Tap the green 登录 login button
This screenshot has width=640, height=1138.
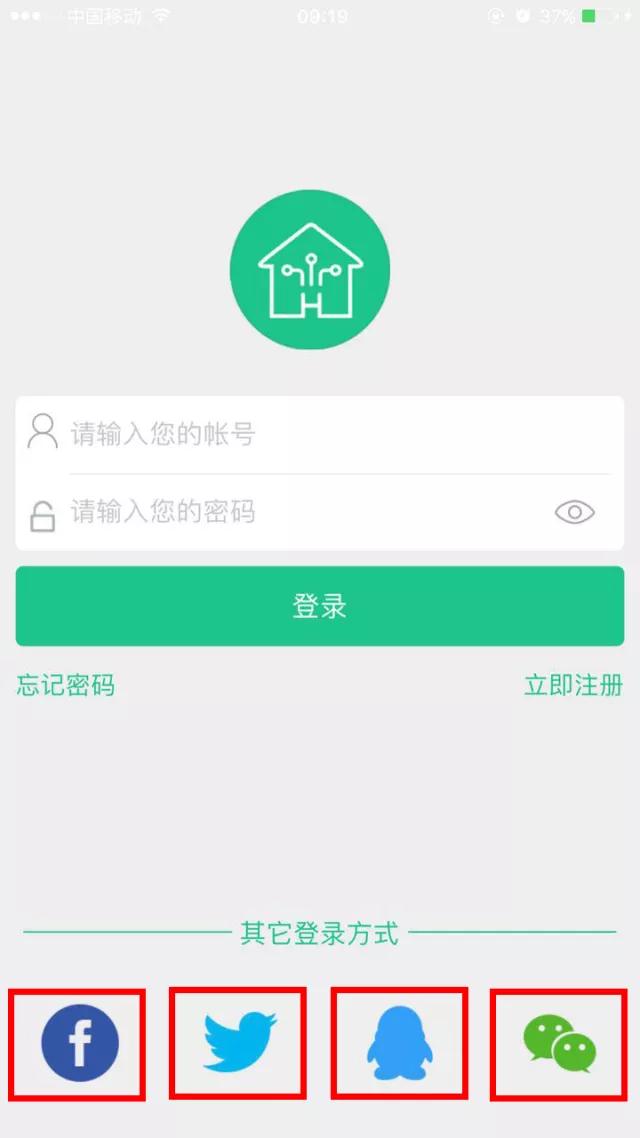[x=320, y=606]
